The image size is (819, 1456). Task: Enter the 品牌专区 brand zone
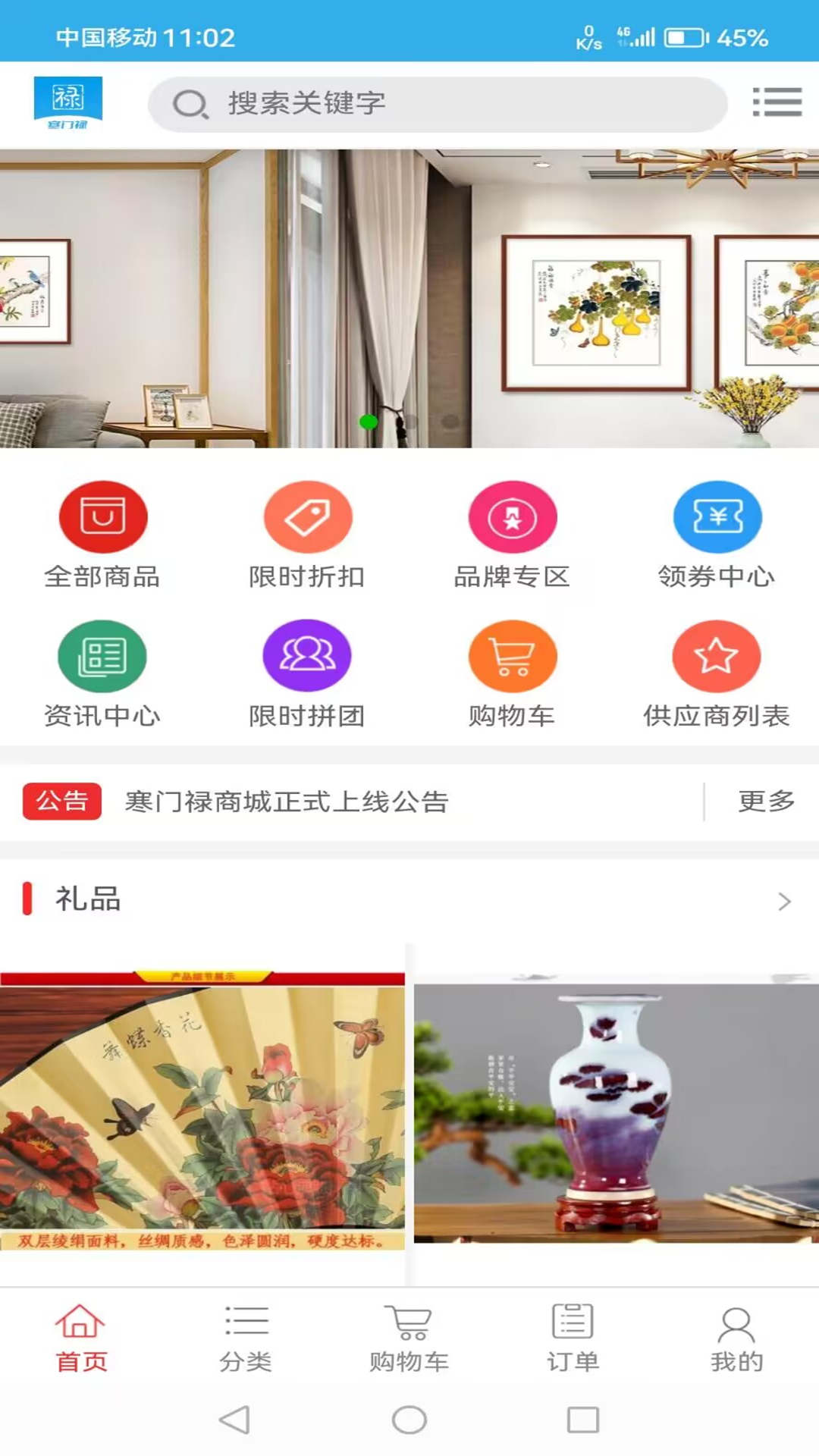click(512, 531)
